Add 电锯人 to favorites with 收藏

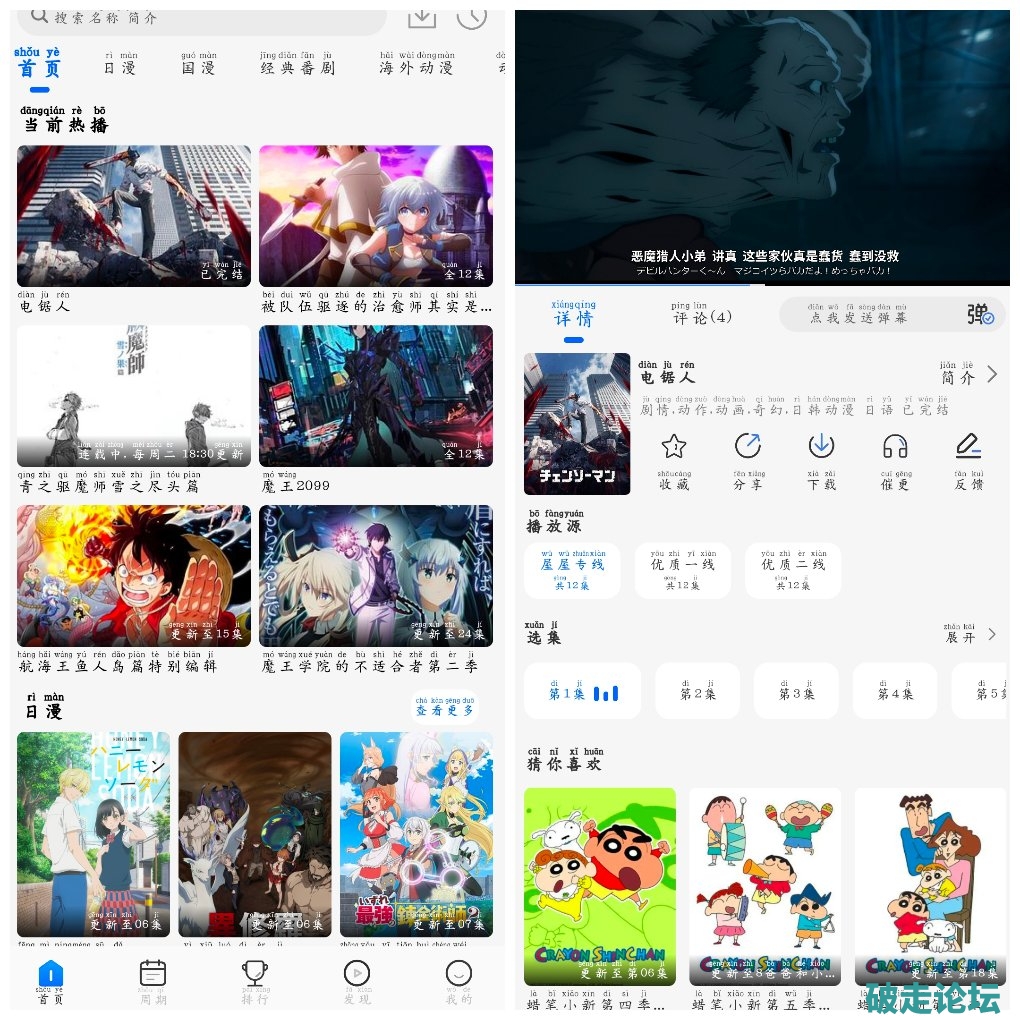(674, 458)
